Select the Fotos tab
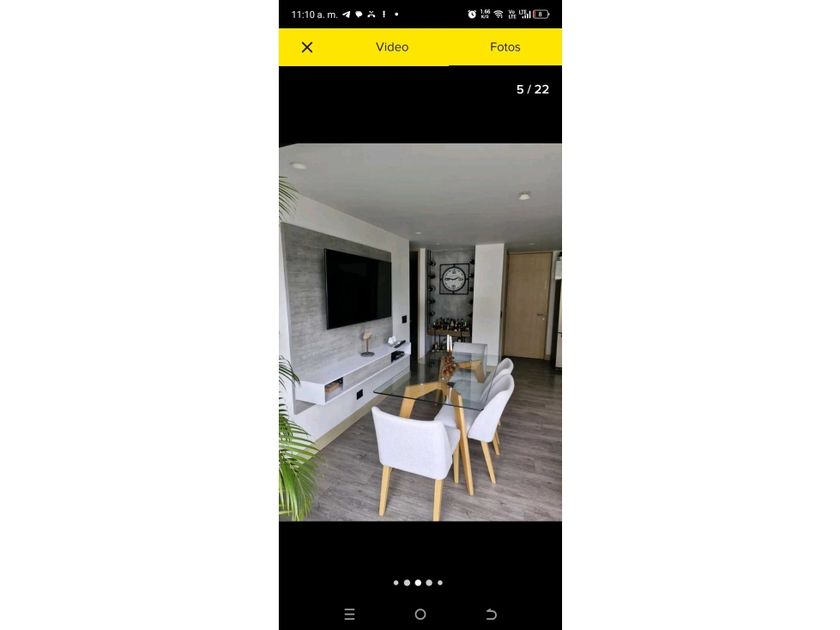840x630 pixels. pos(505,47)
